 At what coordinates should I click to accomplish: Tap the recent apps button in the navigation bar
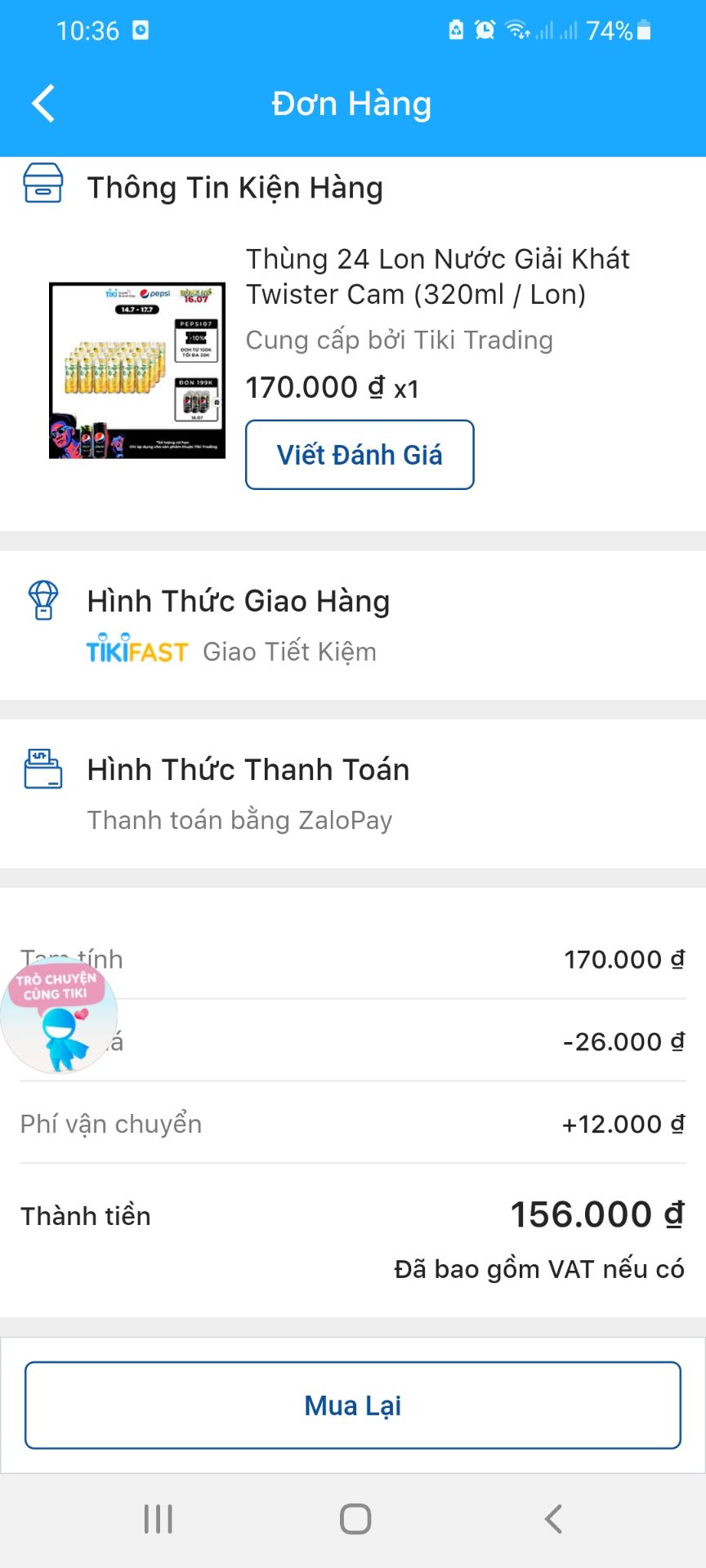(x=157, y=1519)
